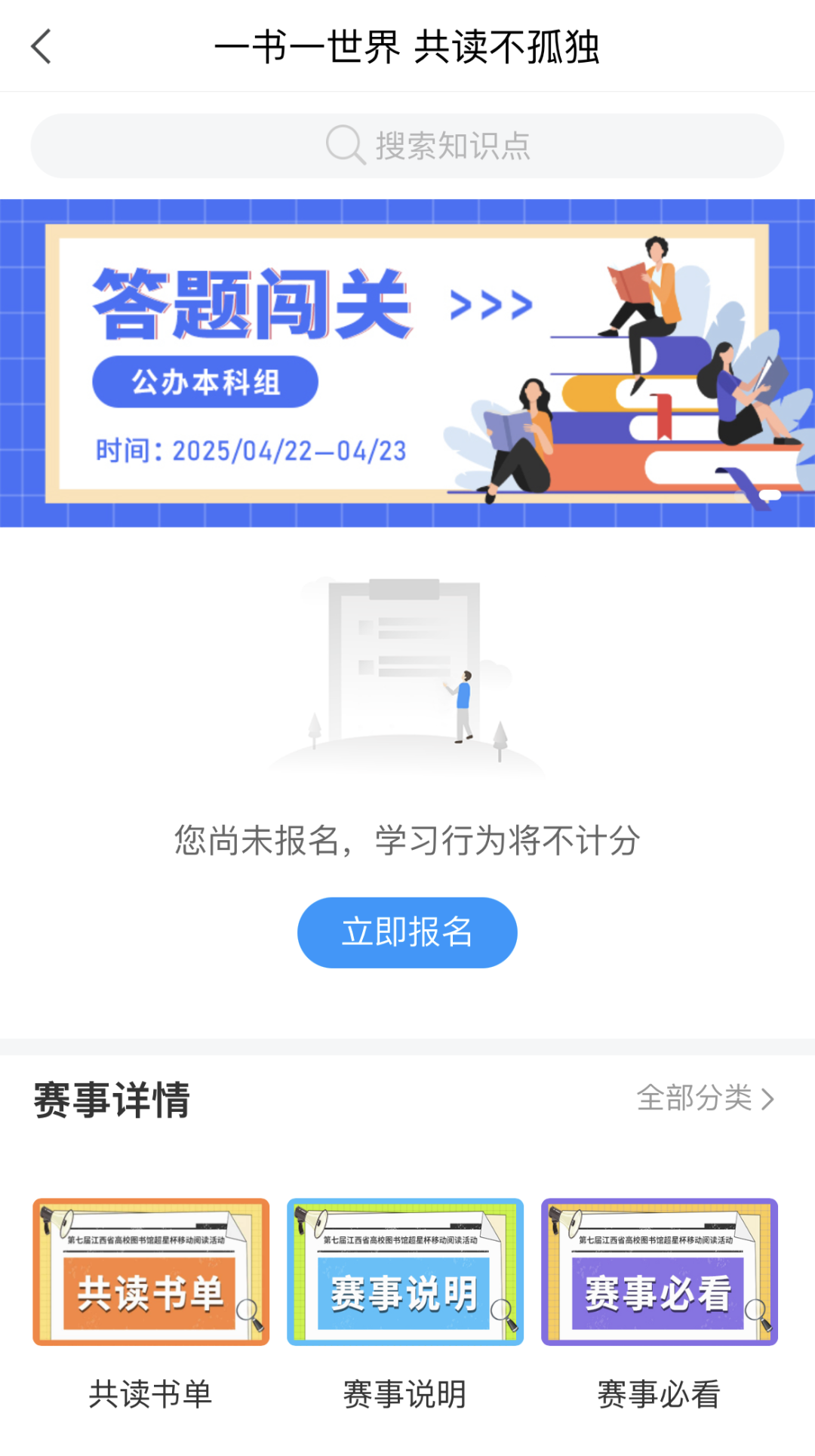The width and height of the screenshot is (815, 1456).
Task: Go back using the top-left arrow
Action: pyautogui.click(x=42, y=47)
